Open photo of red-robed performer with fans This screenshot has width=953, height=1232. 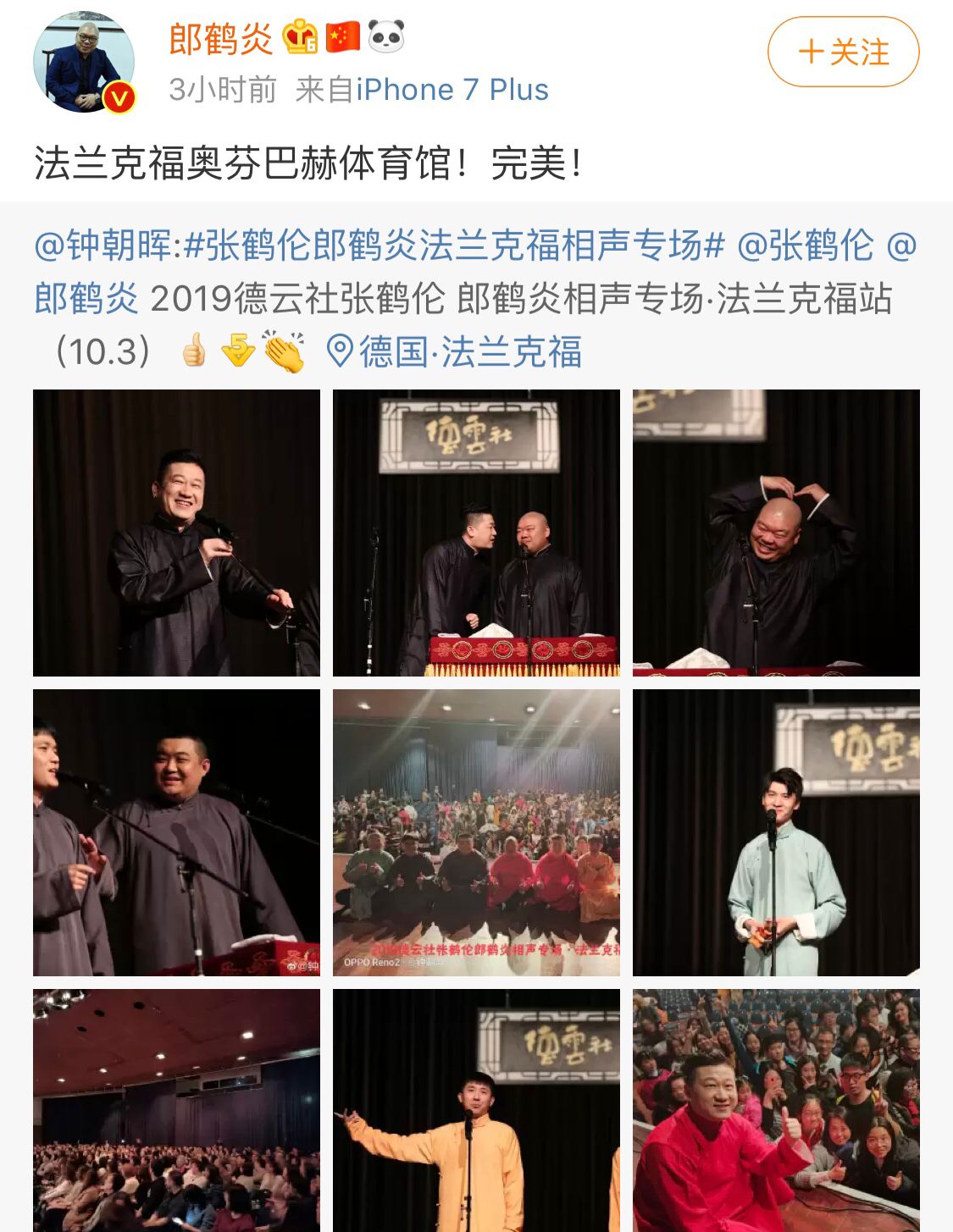coord(776,1109)
